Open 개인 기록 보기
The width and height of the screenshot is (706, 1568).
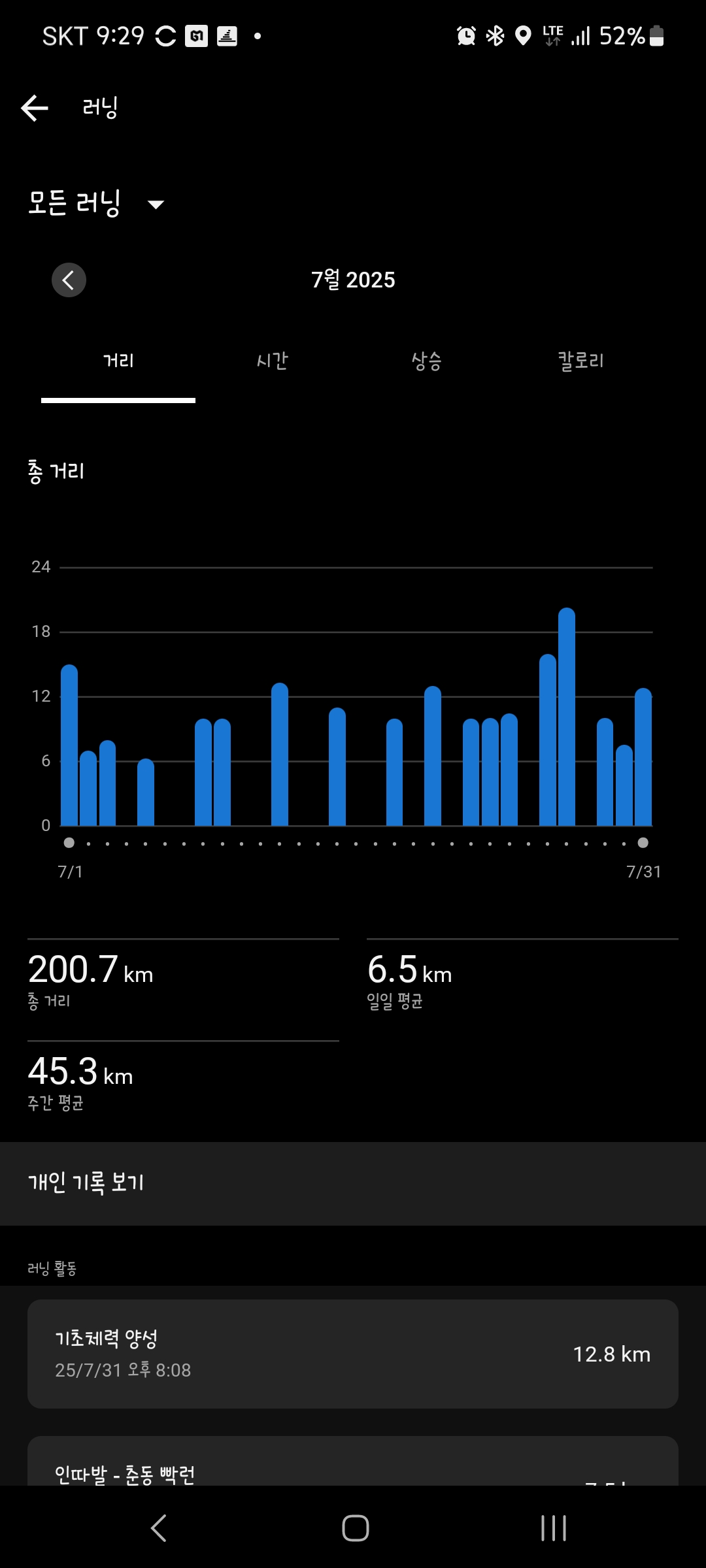click(x=353, y=1183)
